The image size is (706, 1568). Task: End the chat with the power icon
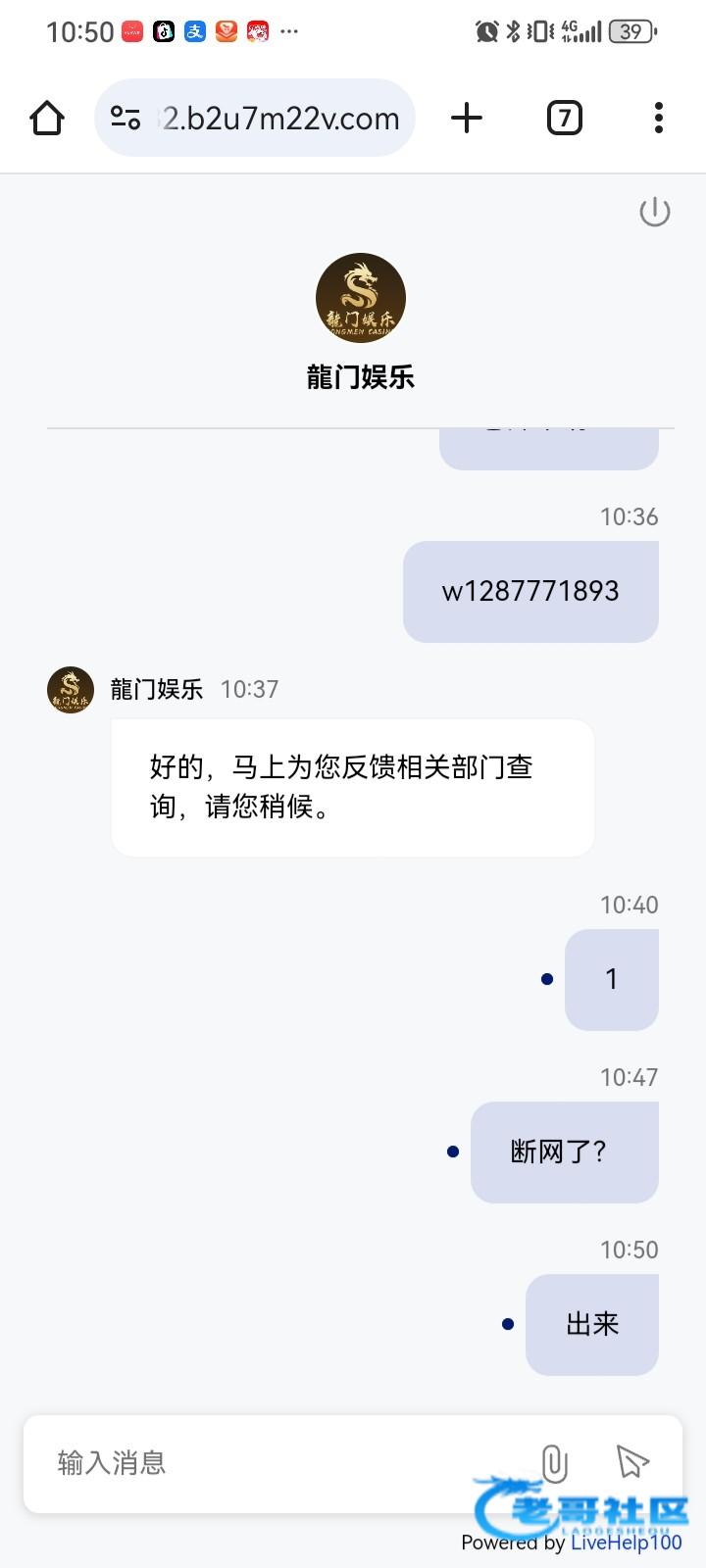(654, 212)
